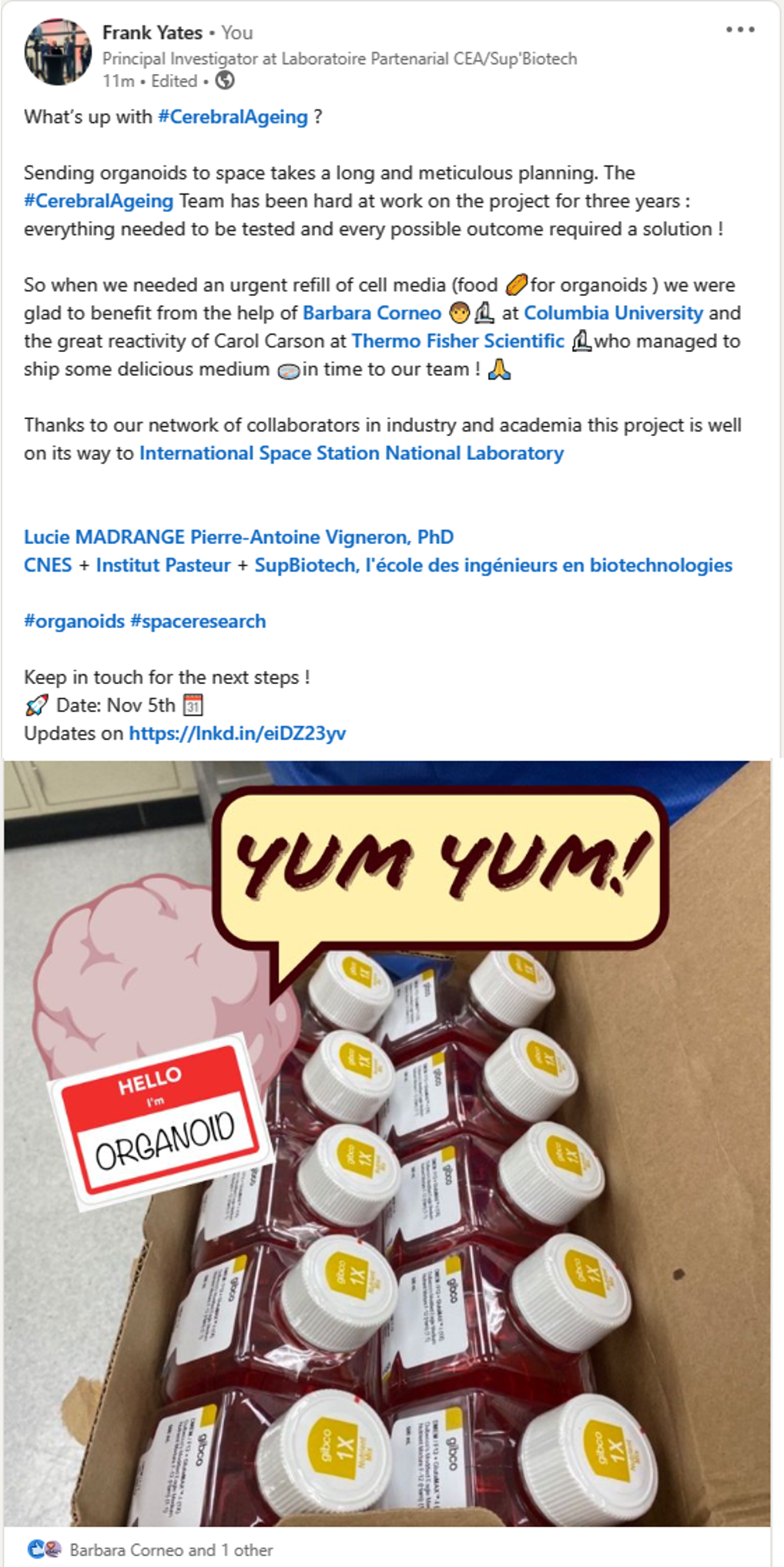Image resolution: width=784 pixels, height=1567 pixels.
Task: Open the #CerebralAgeing hashtag in first line
Action: click(x=233, y=117)
